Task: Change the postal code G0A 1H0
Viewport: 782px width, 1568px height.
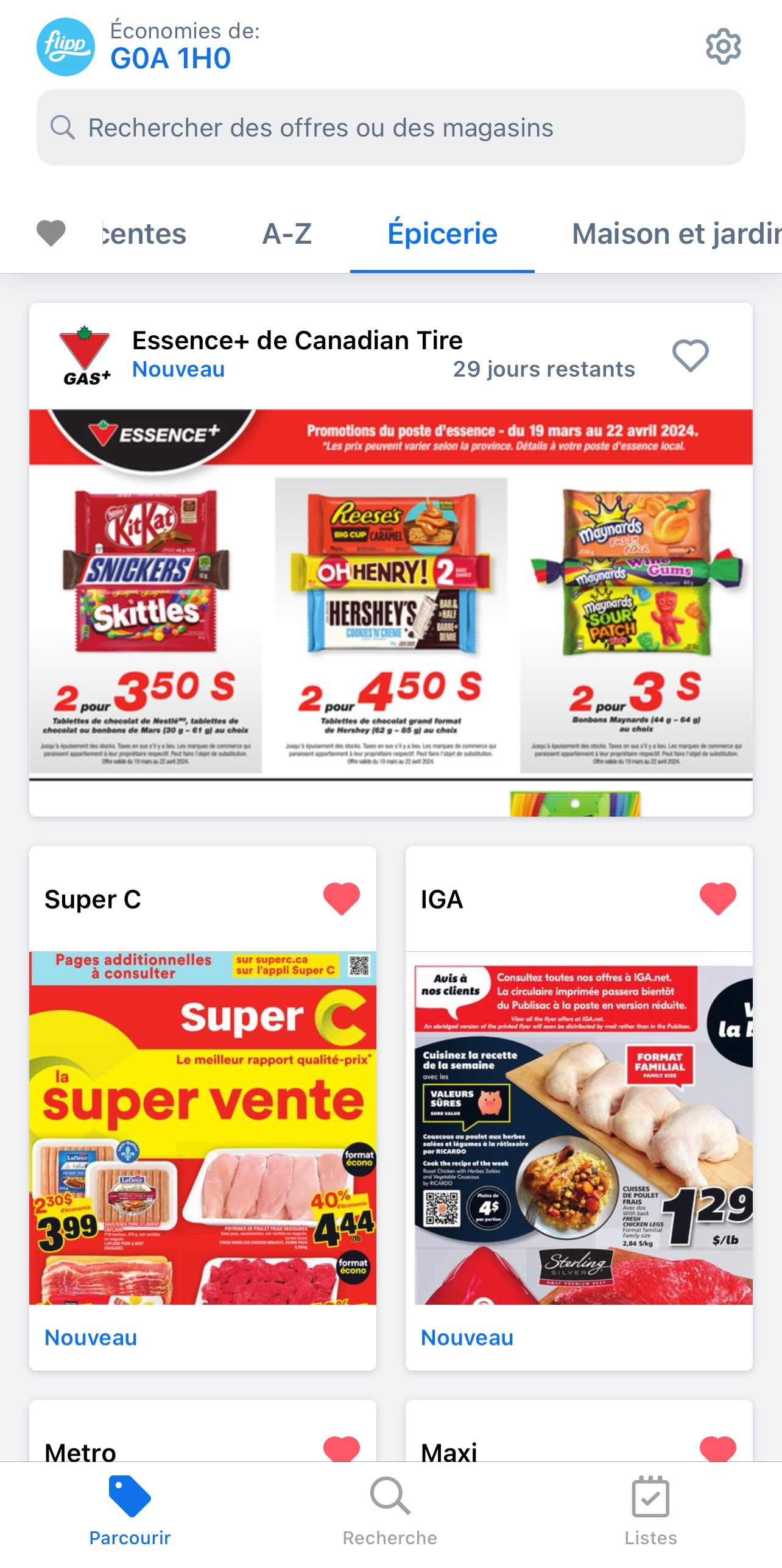Action: (171, 59)
